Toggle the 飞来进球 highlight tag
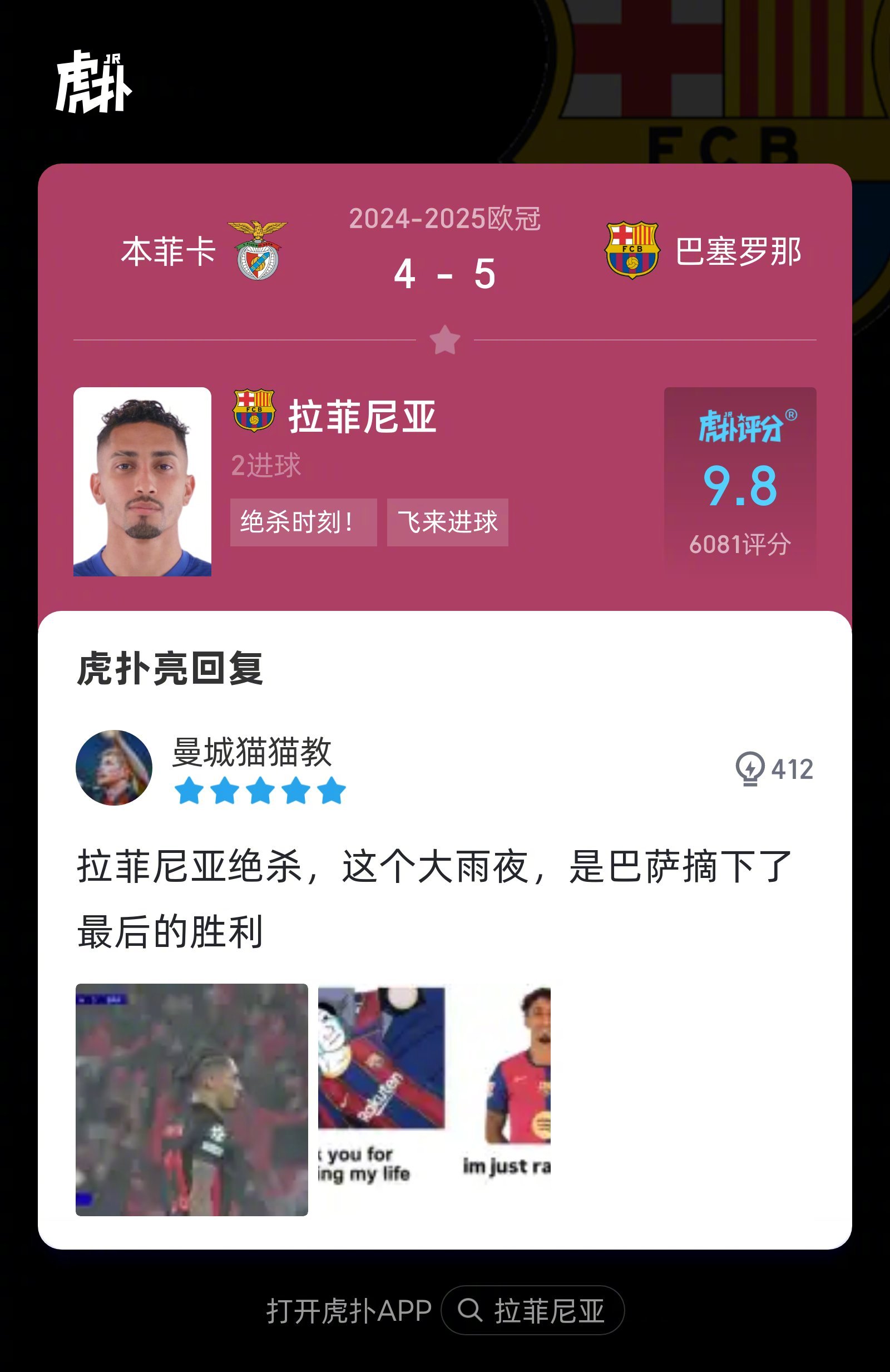This screenshot has height=1372, width=890. click(448, 524)
